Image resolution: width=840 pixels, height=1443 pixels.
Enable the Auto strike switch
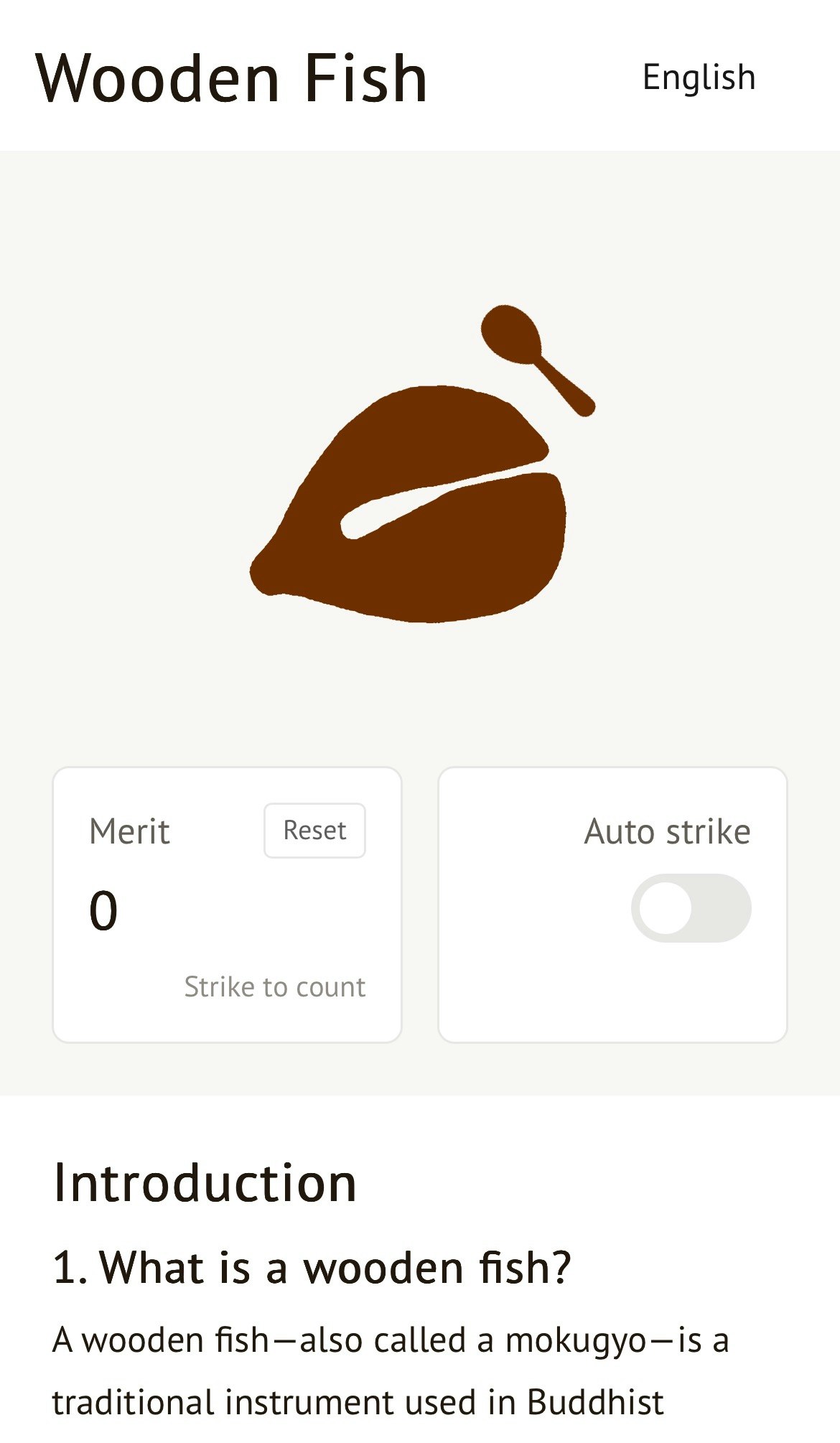pos(691,908)
